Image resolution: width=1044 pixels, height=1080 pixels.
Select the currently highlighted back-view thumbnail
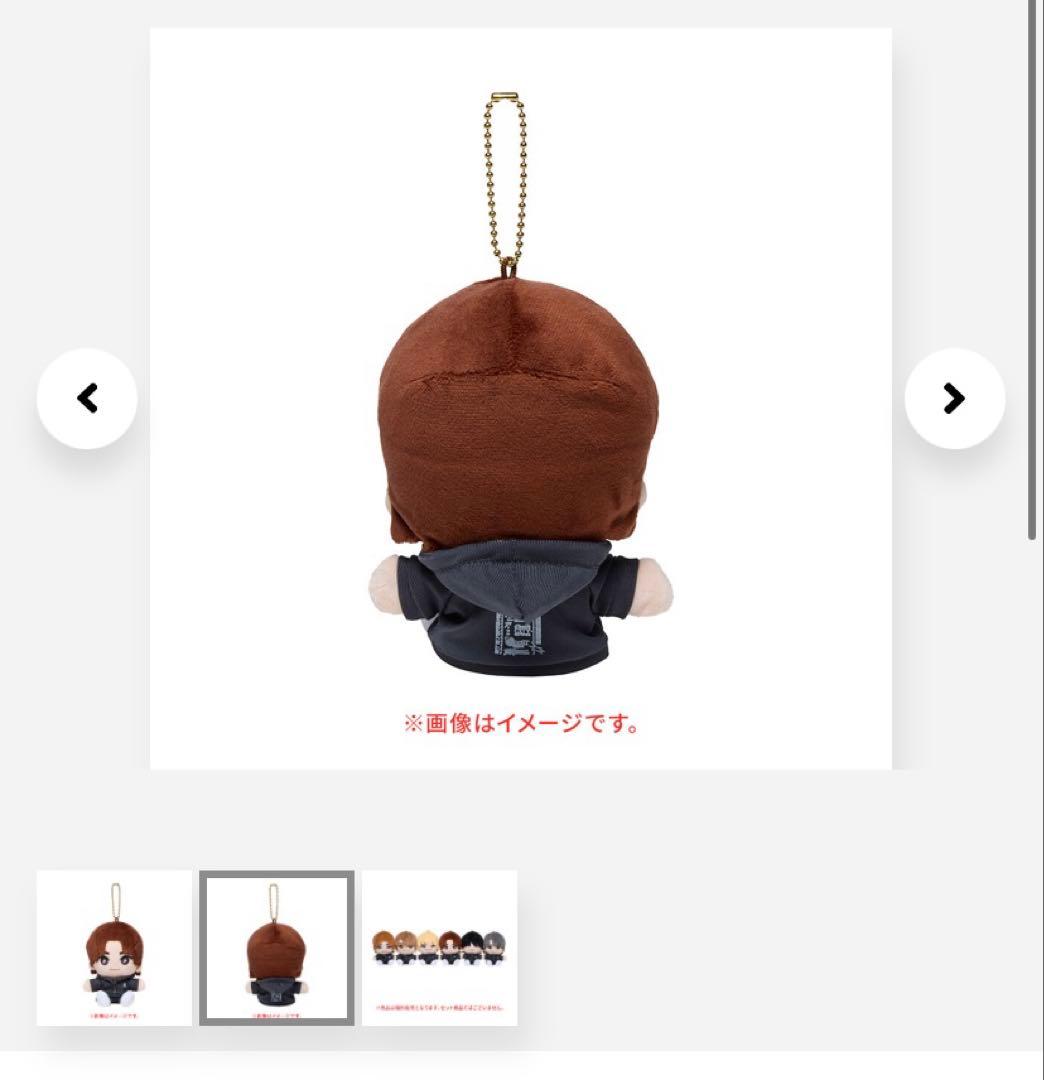pyautogui.click(x=277, y=948)
